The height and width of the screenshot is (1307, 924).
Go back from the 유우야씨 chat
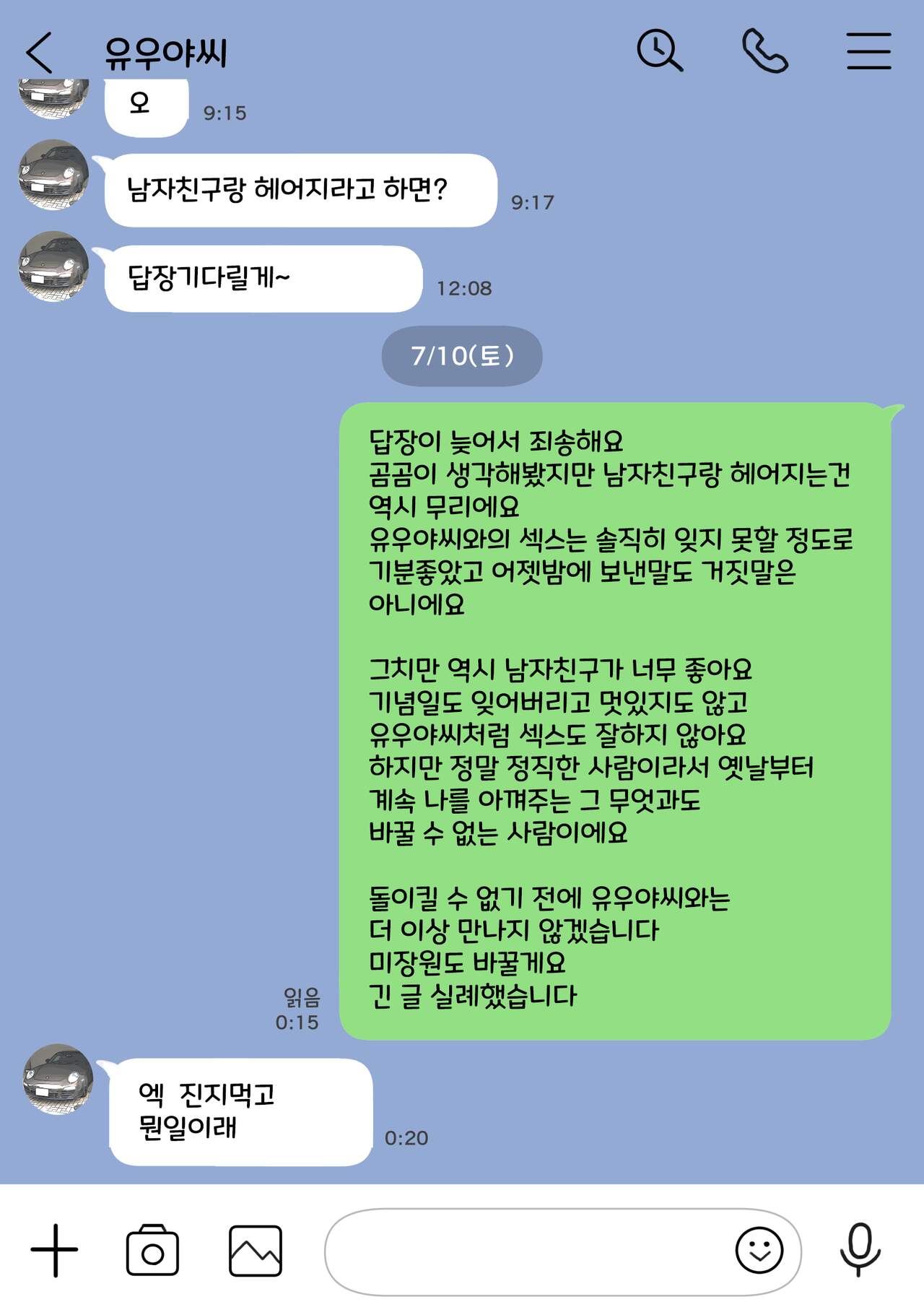(40, 52)
